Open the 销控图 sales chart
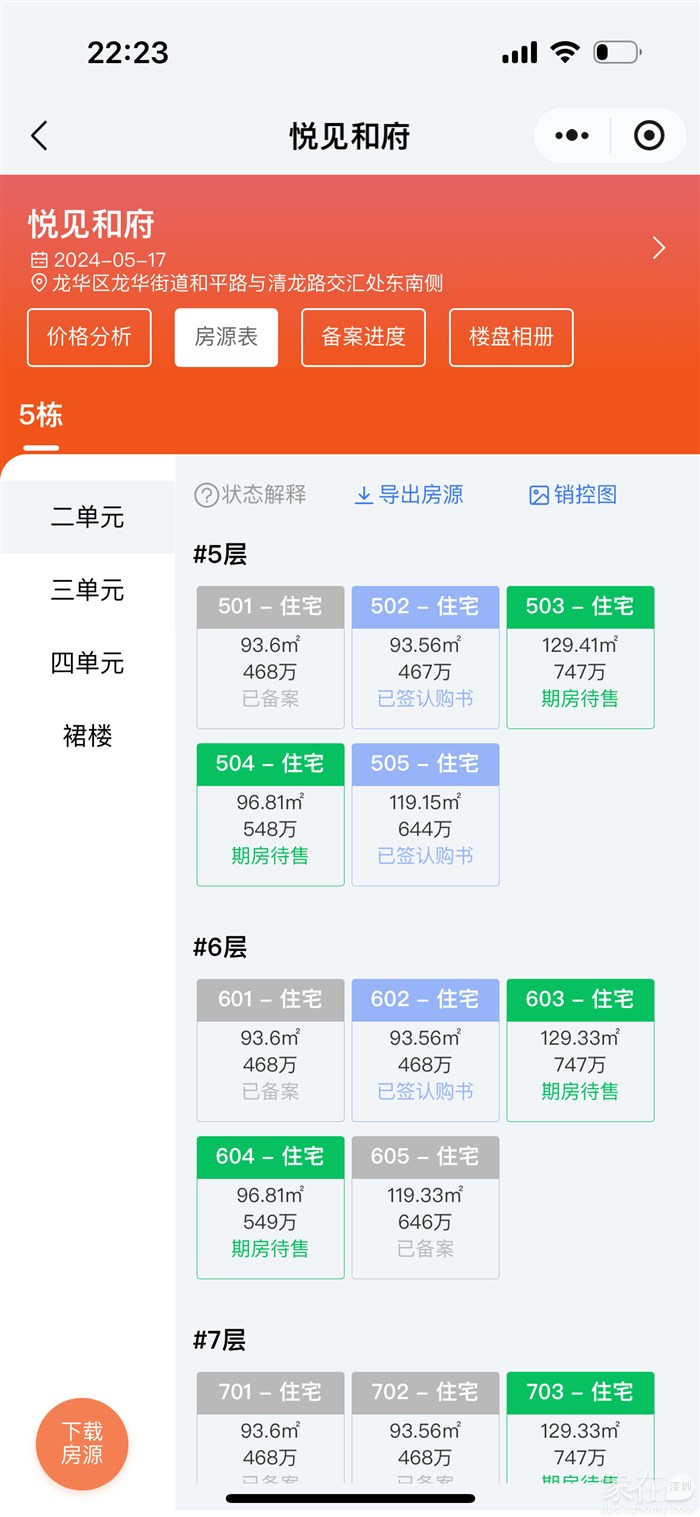The height and width of the screenshot is (1517, 700). pos(573,494)
